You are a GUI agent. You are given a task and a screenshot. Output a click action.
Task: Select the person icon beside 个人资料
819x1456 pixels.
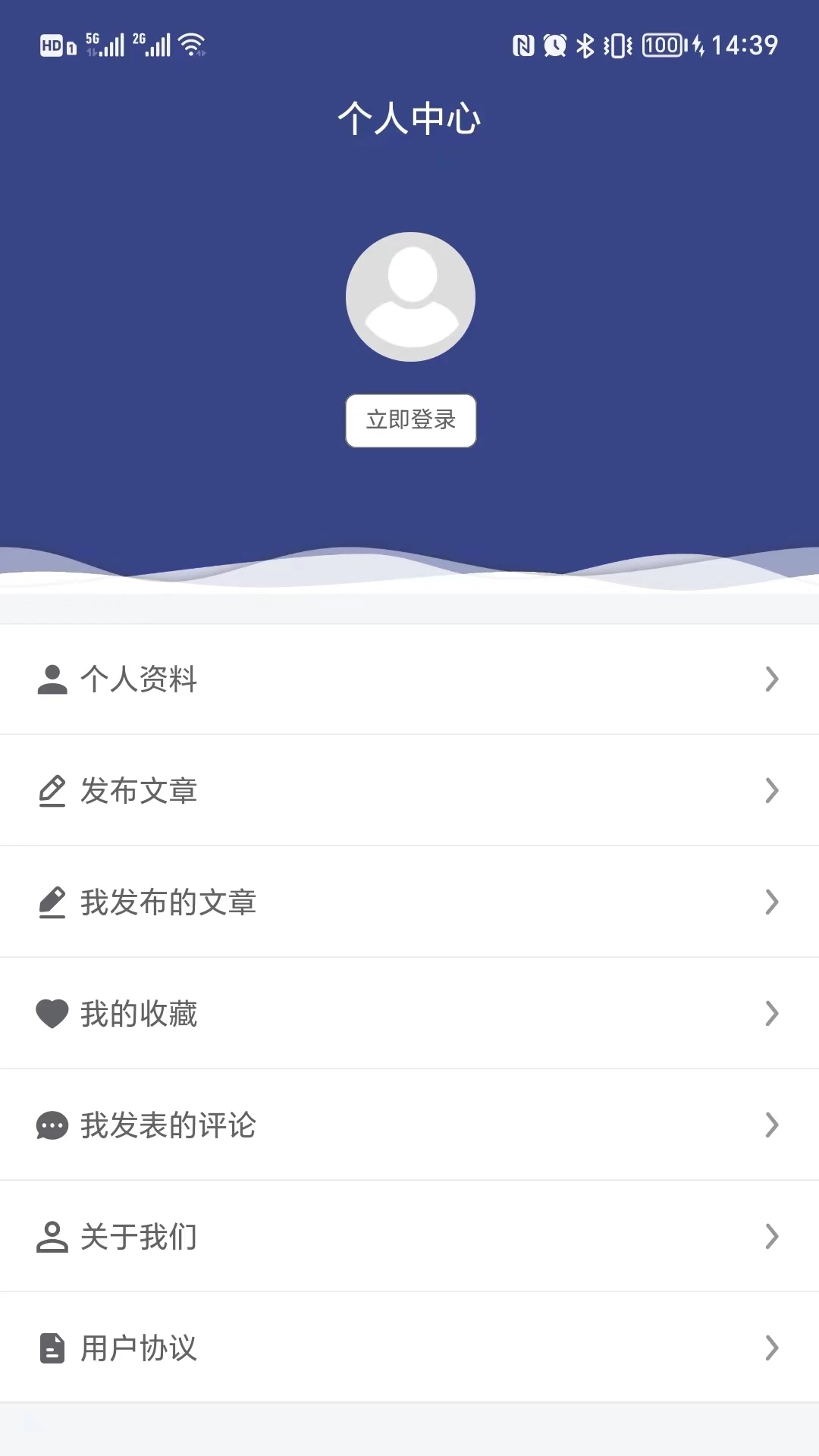click(x=52, y=679)
